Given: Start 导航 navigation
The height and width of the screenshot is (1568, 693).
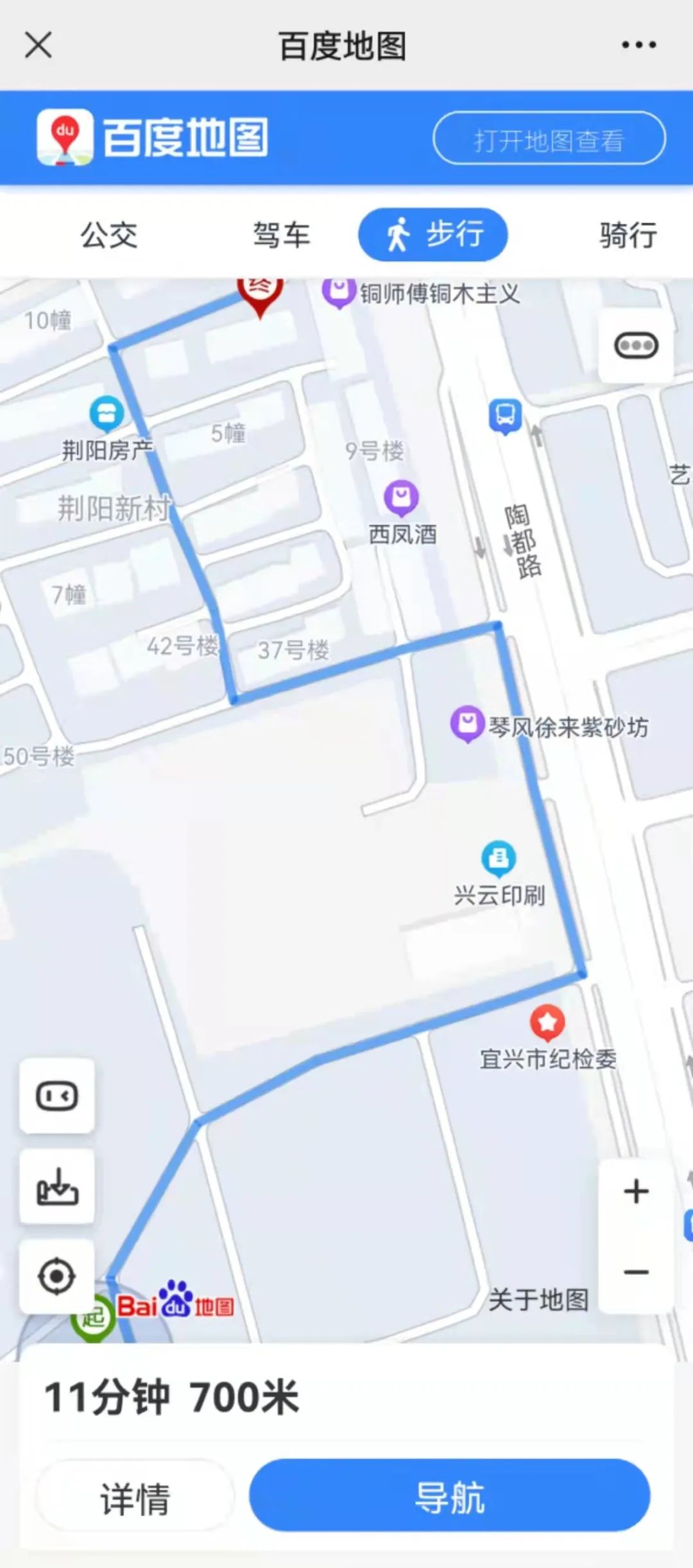Looking at the screenshot, I should pos(450,1496).
